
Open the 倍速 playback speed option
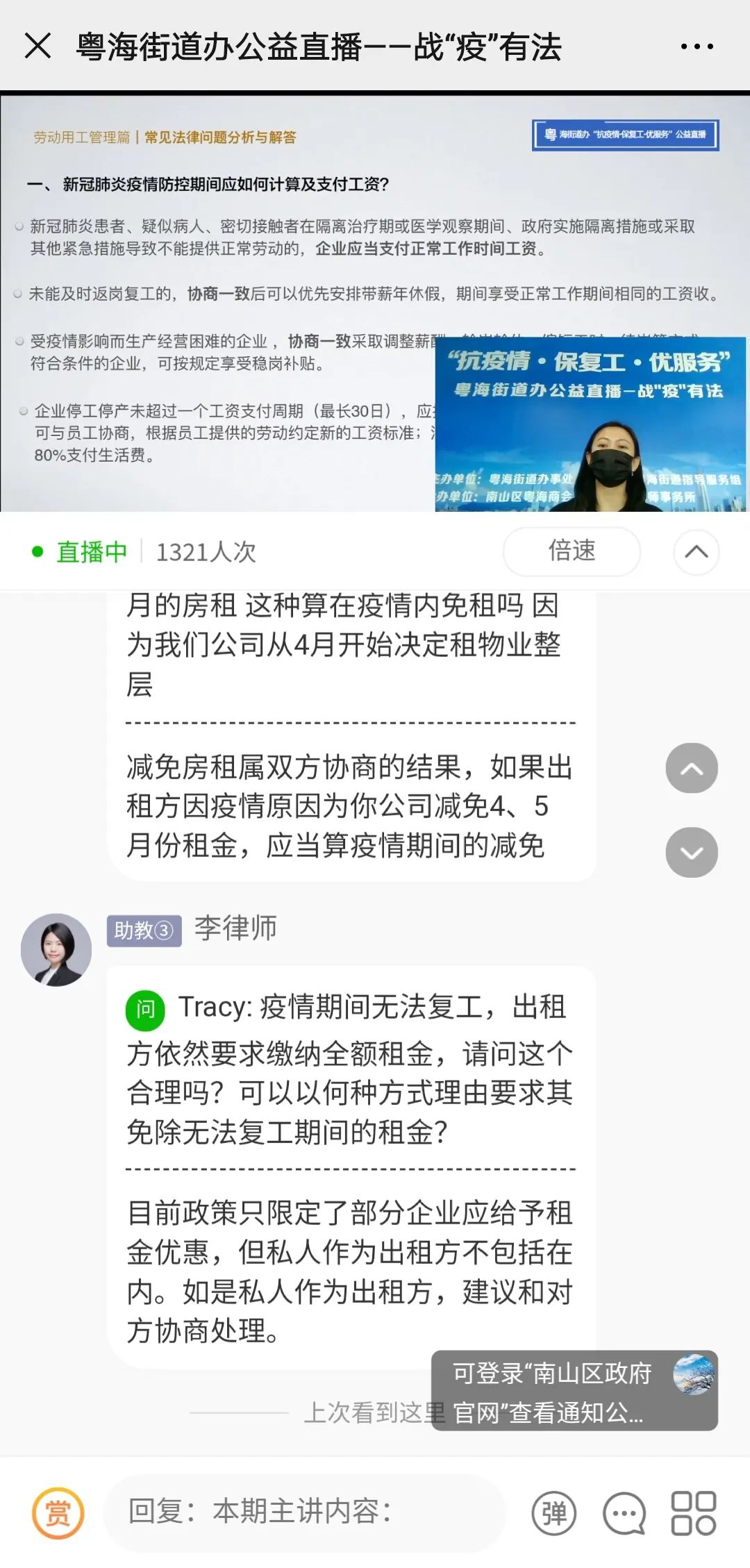coord(572,551)
